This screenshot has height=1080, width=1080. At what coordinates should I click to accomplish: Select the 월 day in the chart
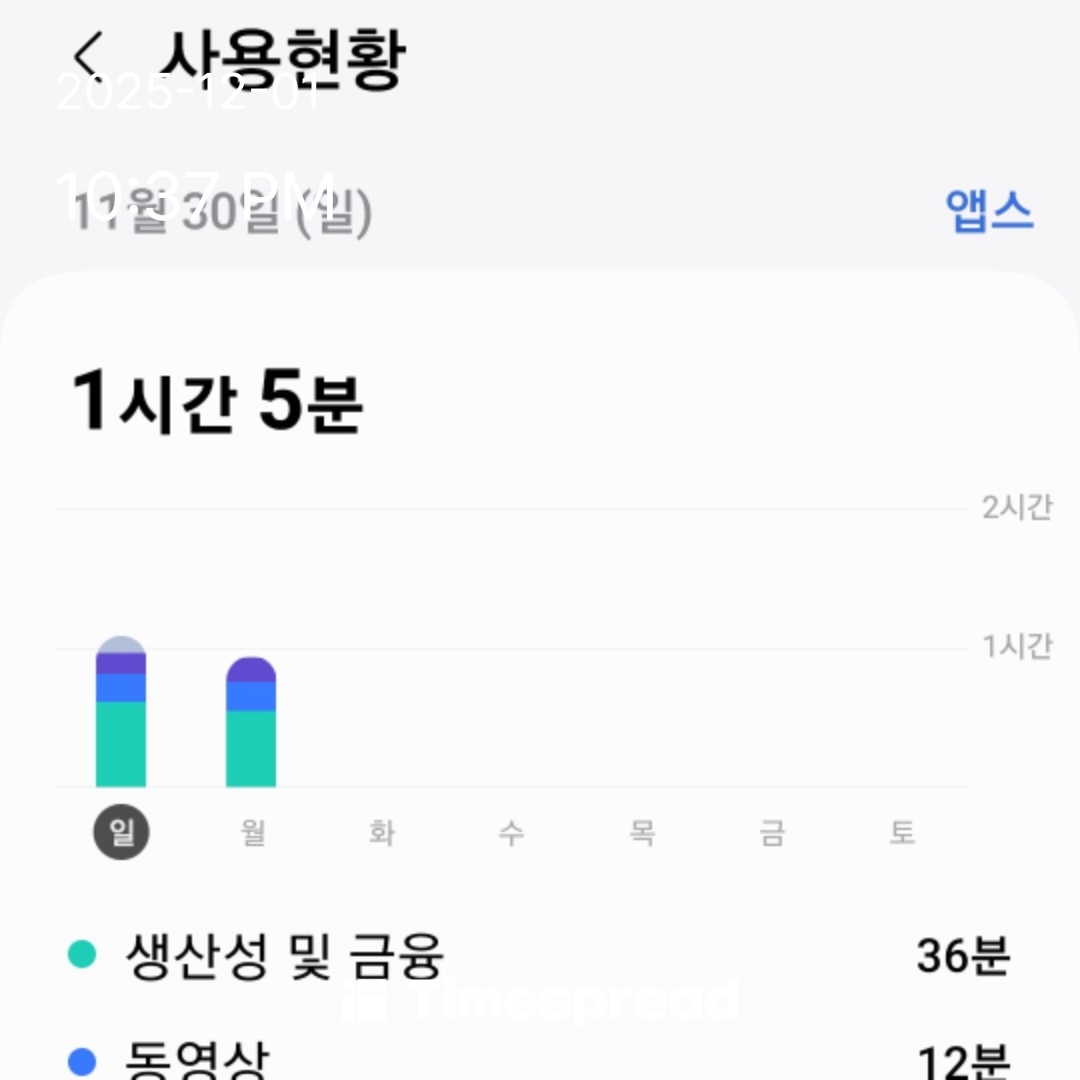tap(252, 833)
